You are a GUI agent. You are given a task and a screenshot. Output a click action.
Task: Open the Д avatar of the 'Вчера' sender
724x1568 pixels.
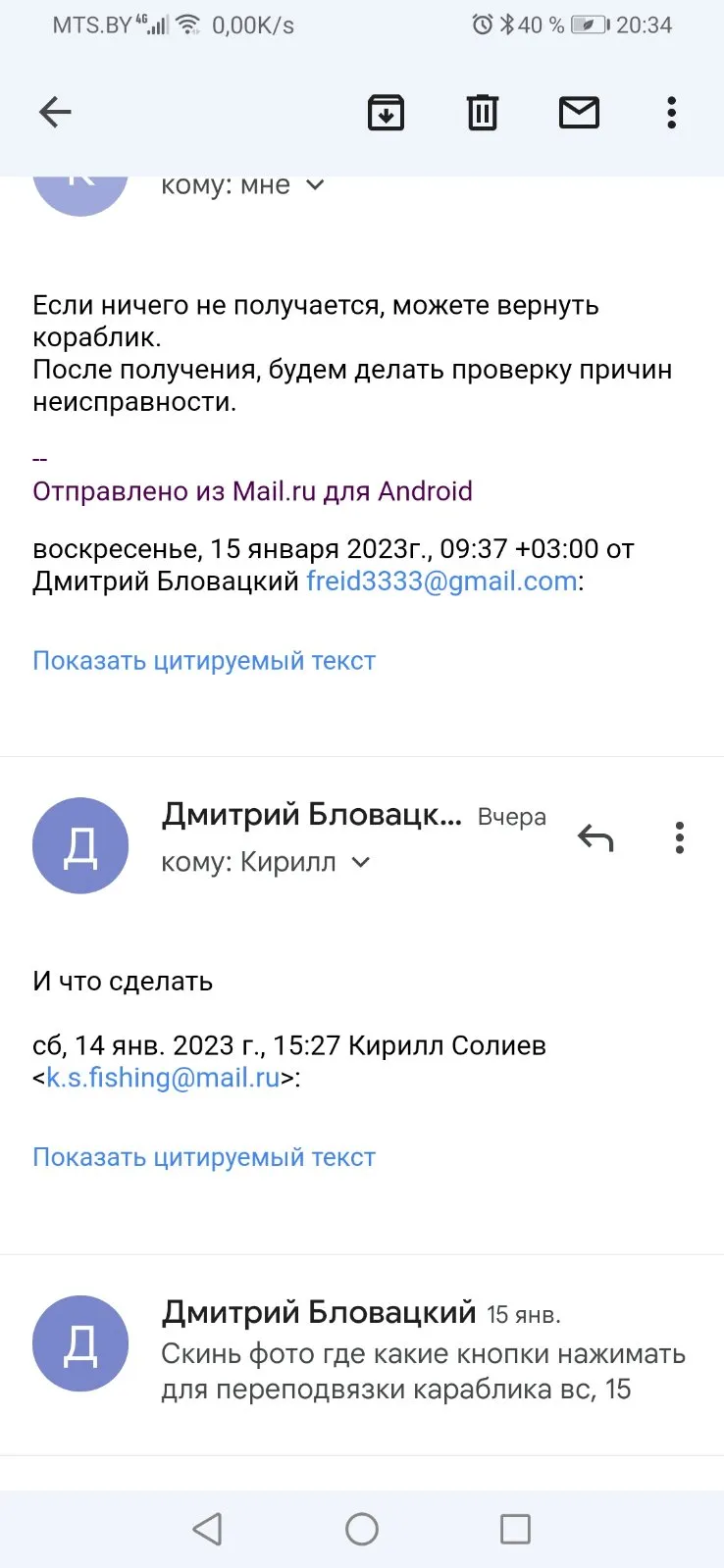[80, 845]
